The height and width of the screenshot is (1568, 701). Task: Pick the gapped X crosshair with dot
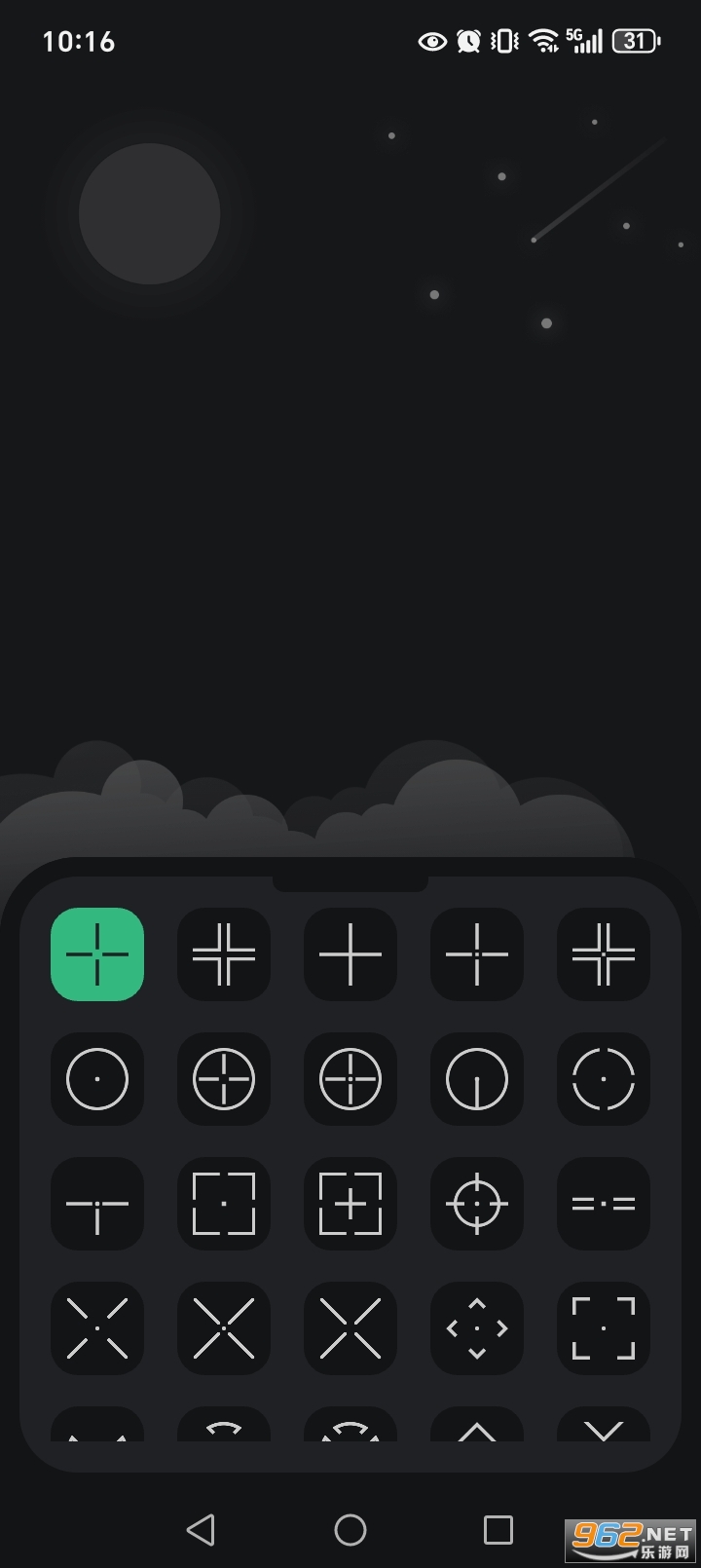point(97,1328)
